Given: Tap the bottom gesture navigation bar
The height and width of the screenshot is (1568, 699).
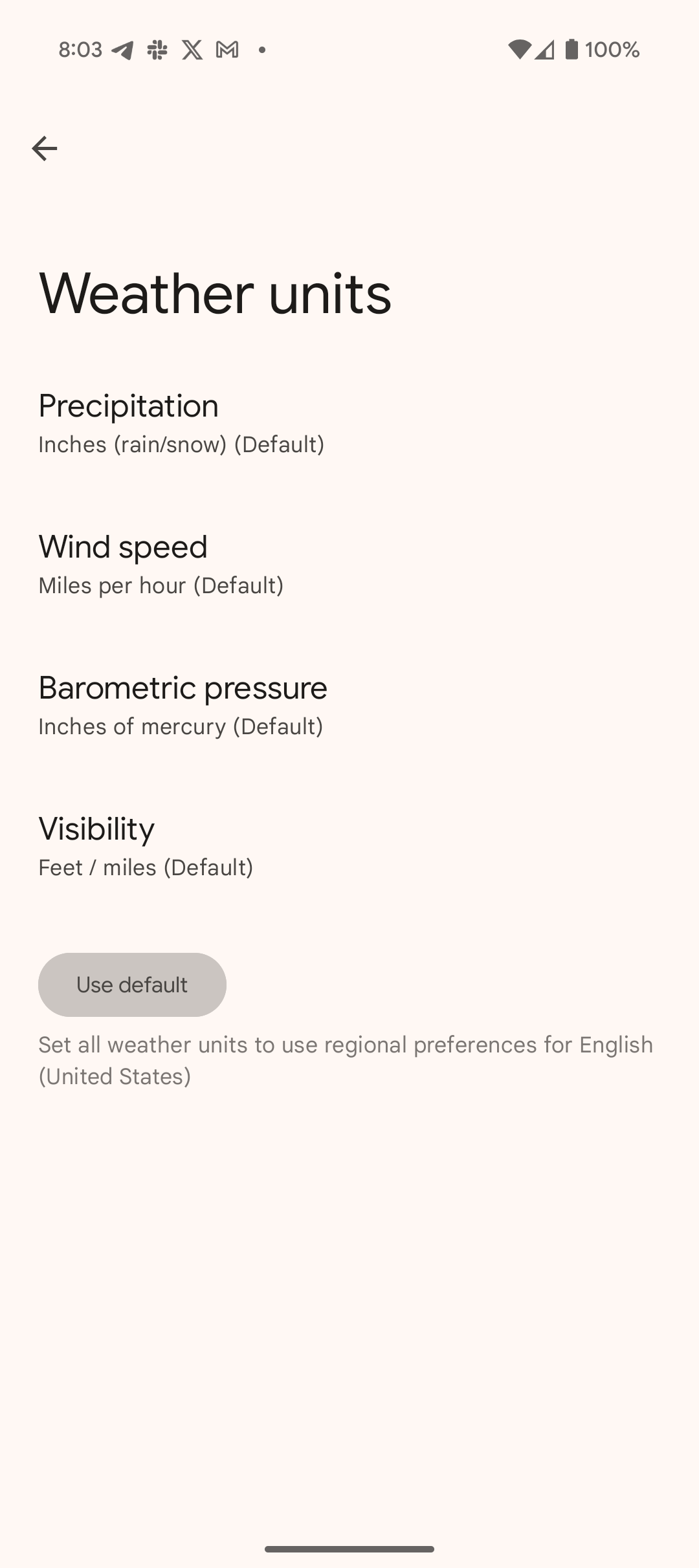Looking at the screenshot, I should coord(349,1549).
